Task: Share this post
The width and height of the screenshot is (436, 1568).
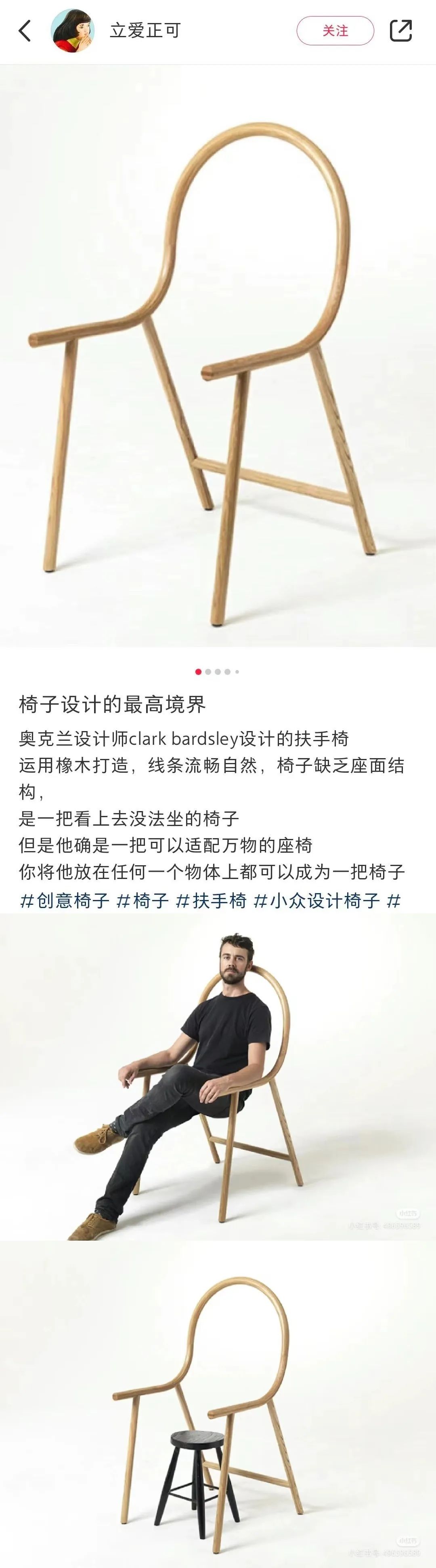Action: point(401,30)
